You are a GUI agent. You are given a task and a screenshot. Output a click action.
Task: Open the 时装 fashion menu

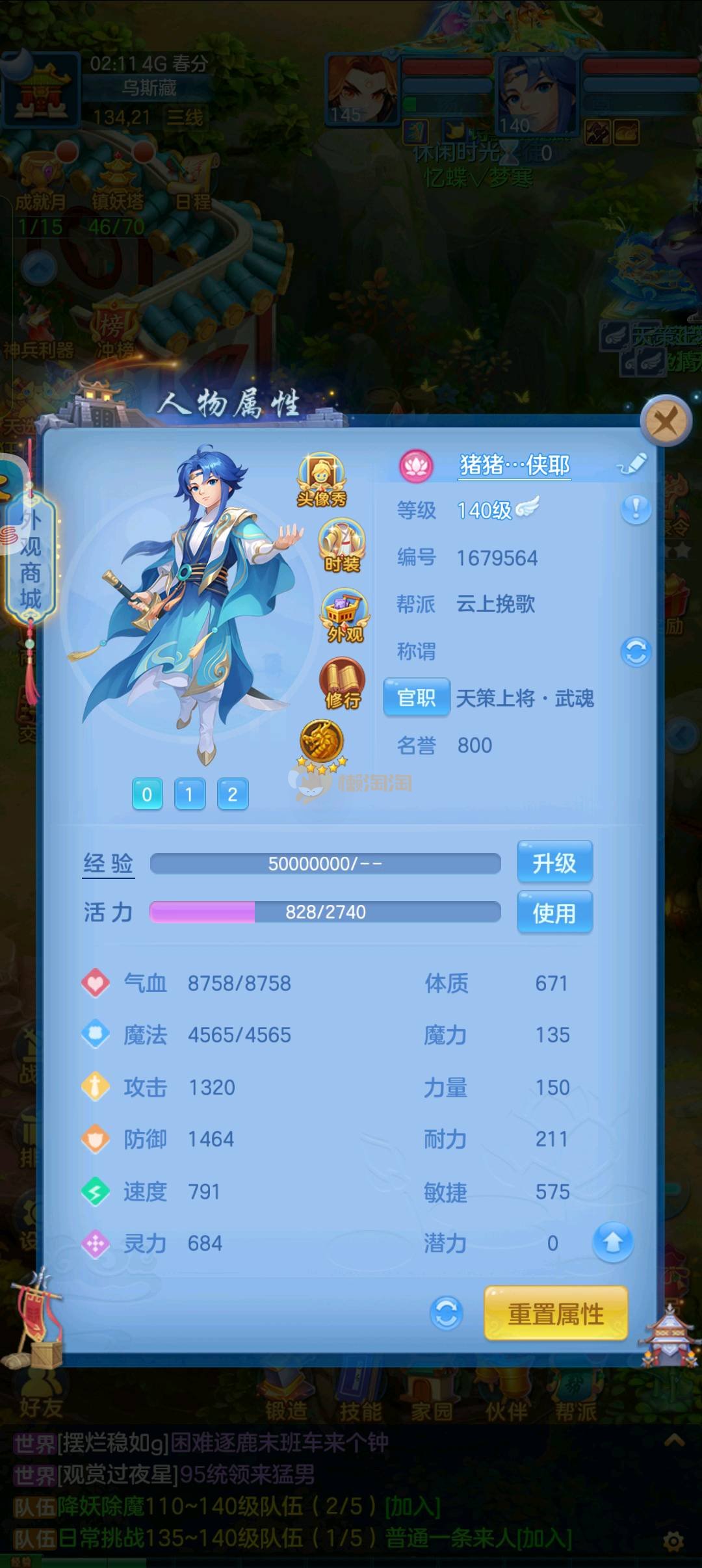pyautogui.click(x=341, y=545)
